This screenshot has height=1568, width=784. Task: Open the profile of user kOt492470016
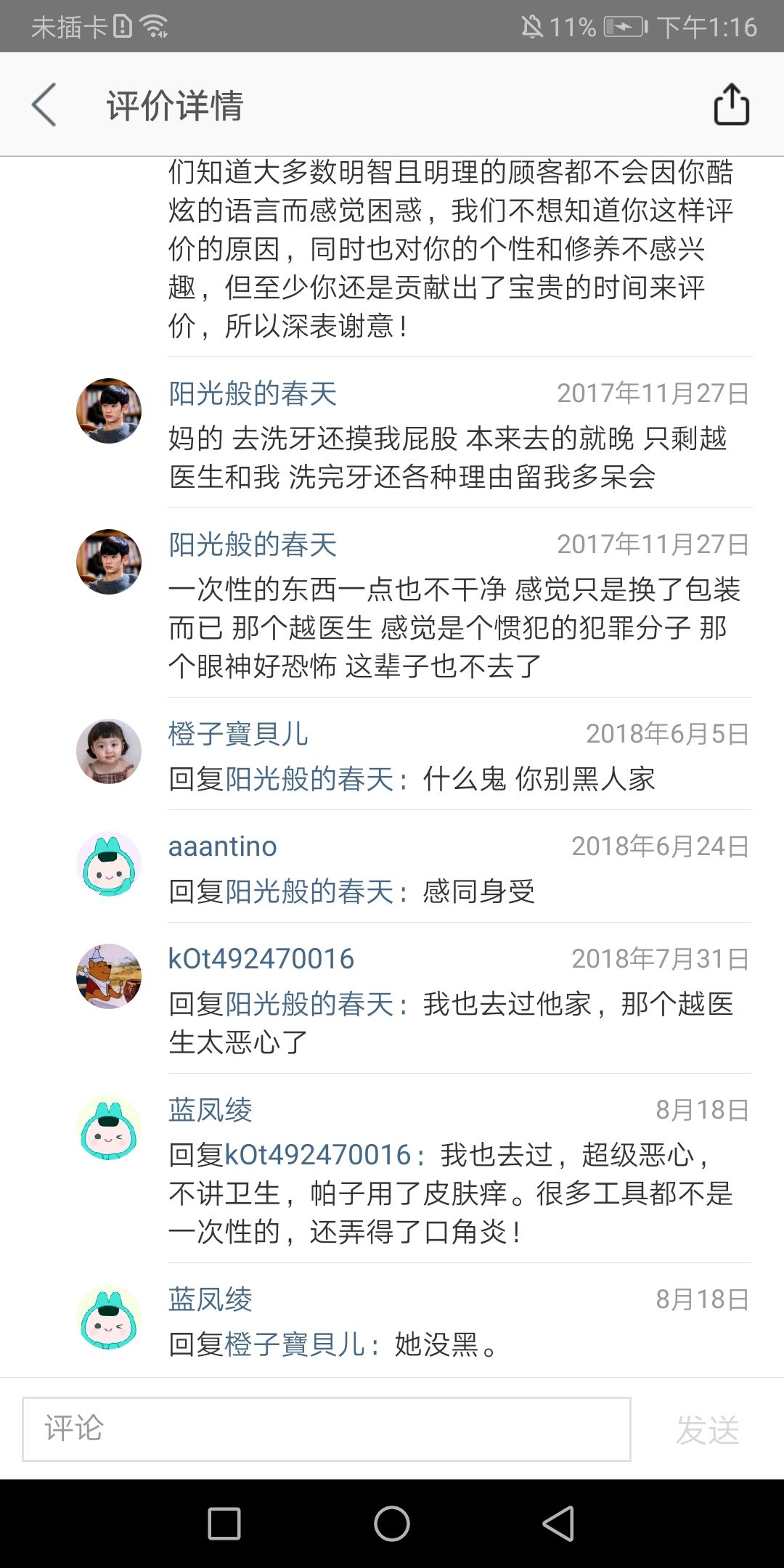tap(261, 958)
